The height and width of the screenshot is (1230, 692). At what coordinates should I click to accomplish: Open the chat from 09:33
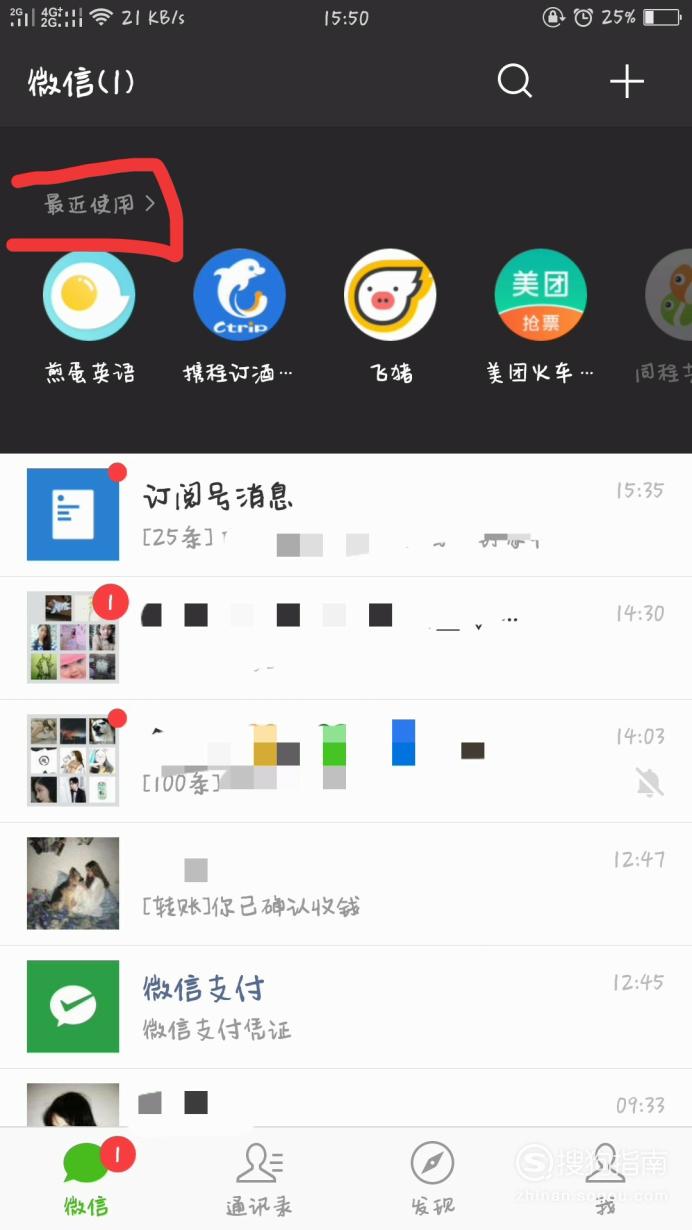coord(346,1098)
